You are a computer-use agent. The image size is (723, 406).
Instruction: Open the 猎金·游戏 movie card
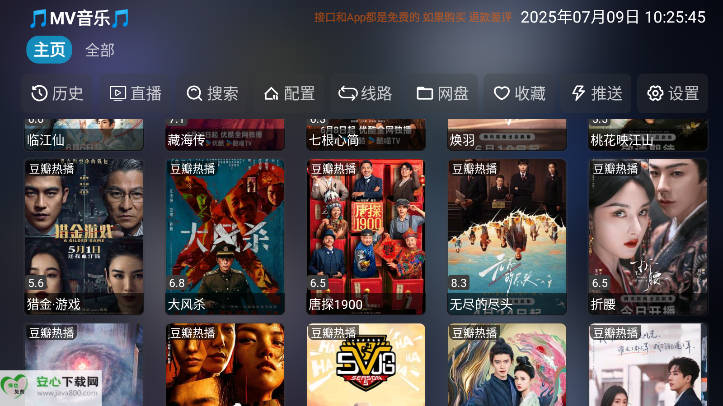tap(84, 235)
